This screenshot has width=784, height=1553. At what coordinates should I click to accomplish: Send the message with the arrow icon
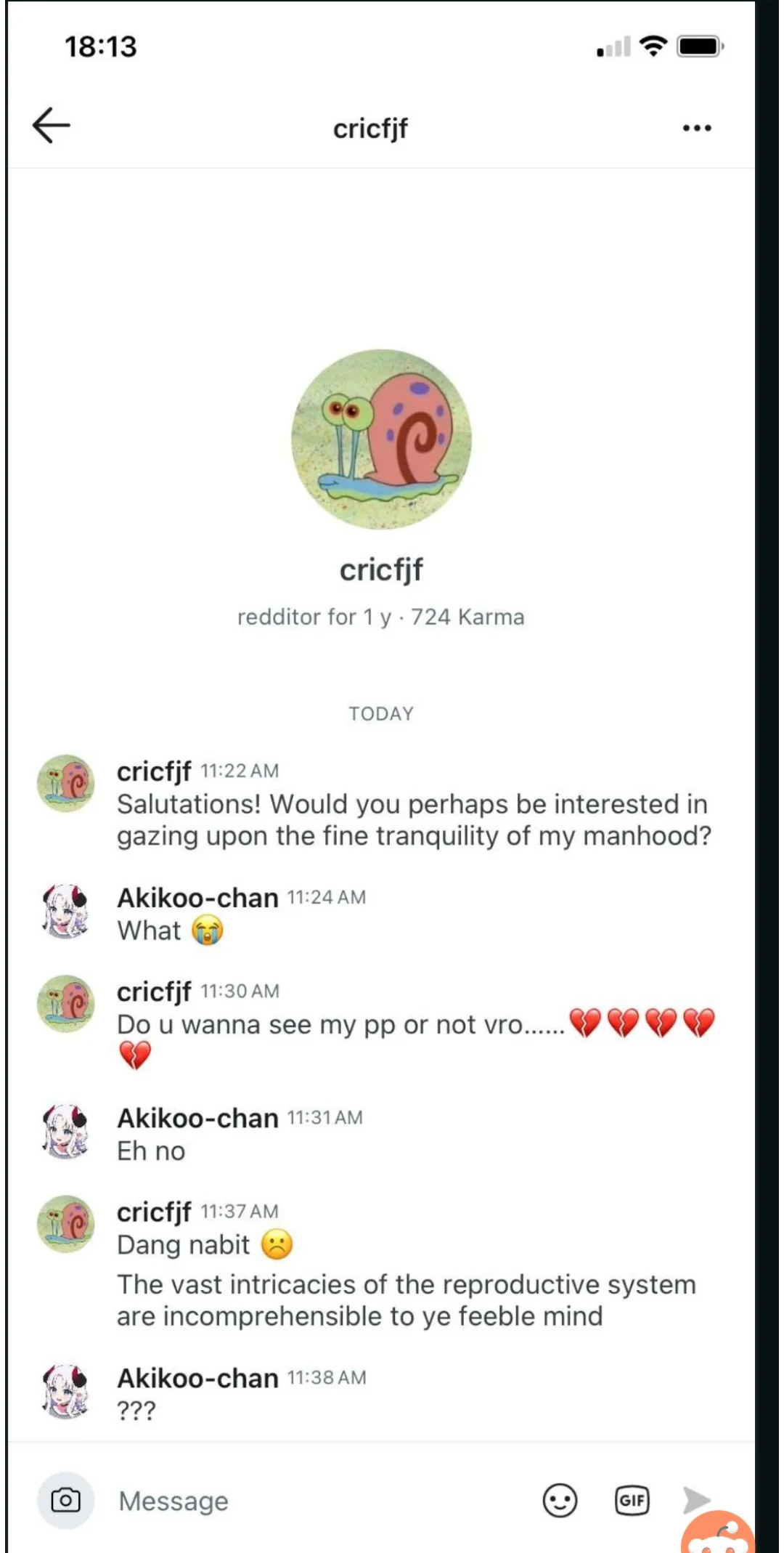click(x=695, y=1499)
